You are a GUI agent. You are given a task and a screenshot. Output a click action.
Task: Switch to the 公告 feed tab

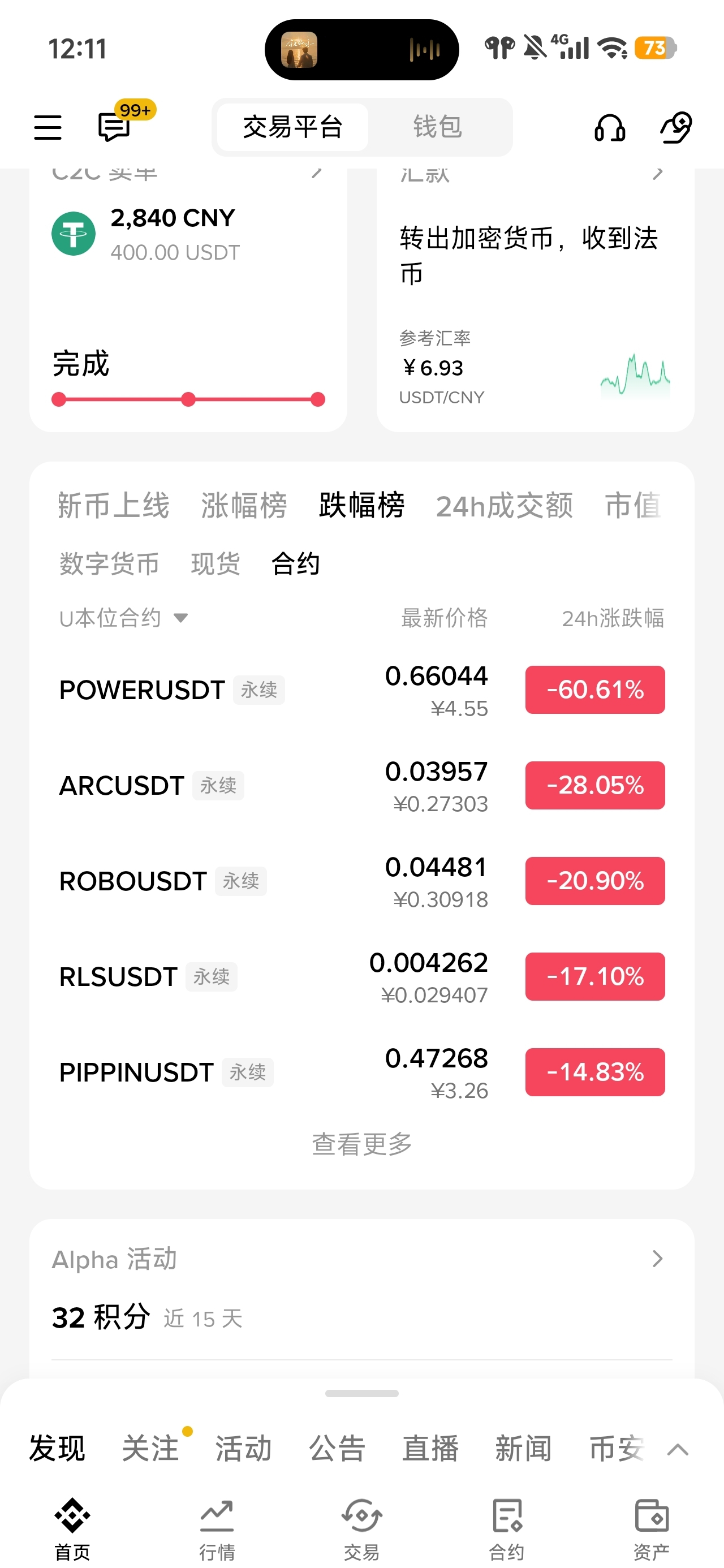click(337, 1448)
